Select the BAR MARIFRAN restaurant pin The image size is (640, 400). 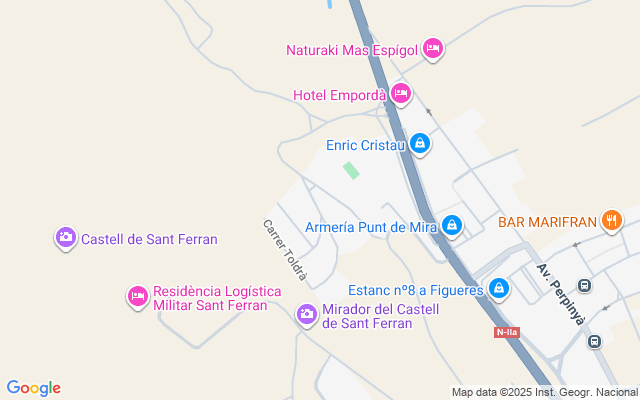(612, 220)
